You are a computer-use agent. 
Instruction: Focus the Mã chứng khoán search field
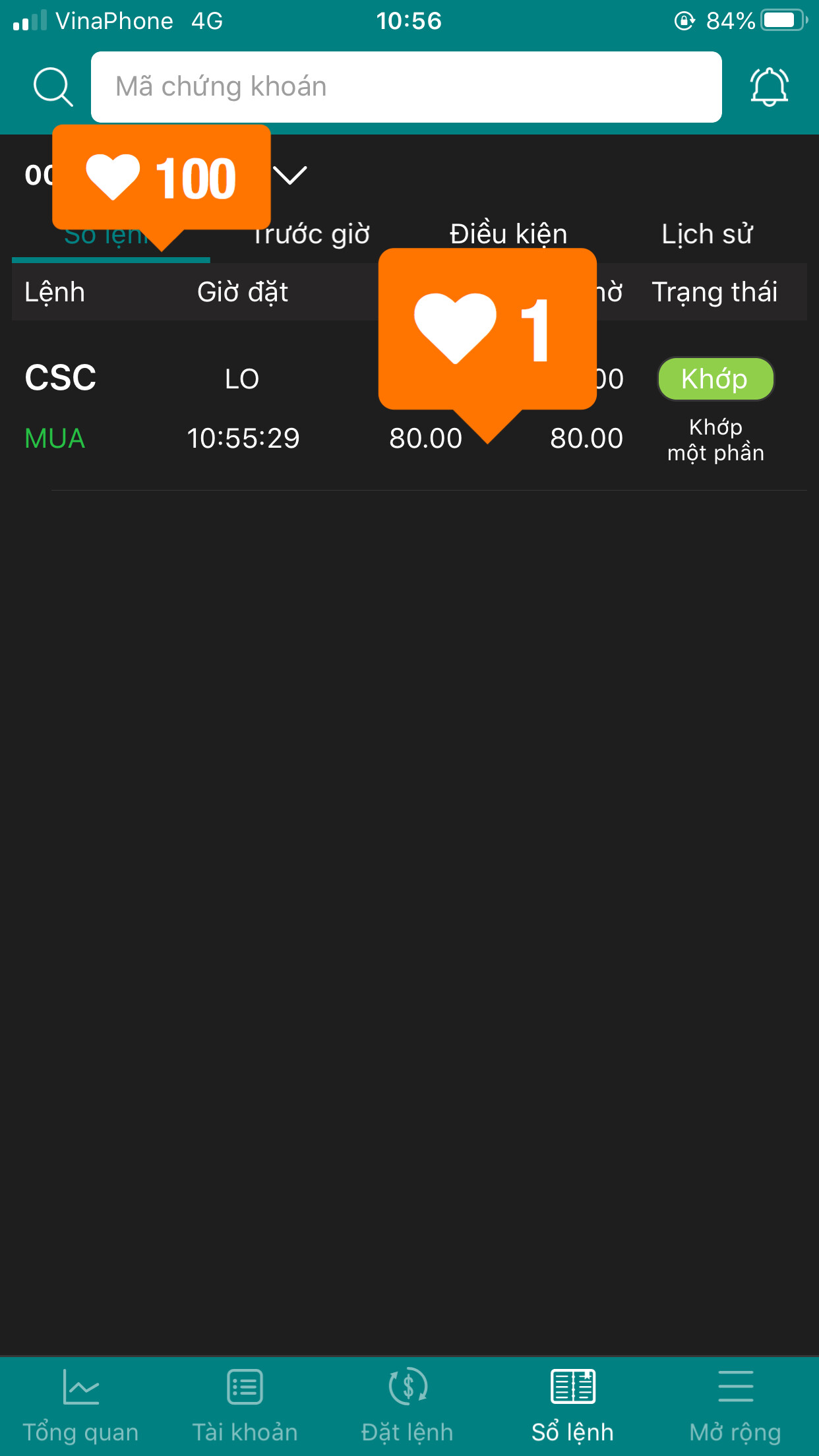coord(406,86)
